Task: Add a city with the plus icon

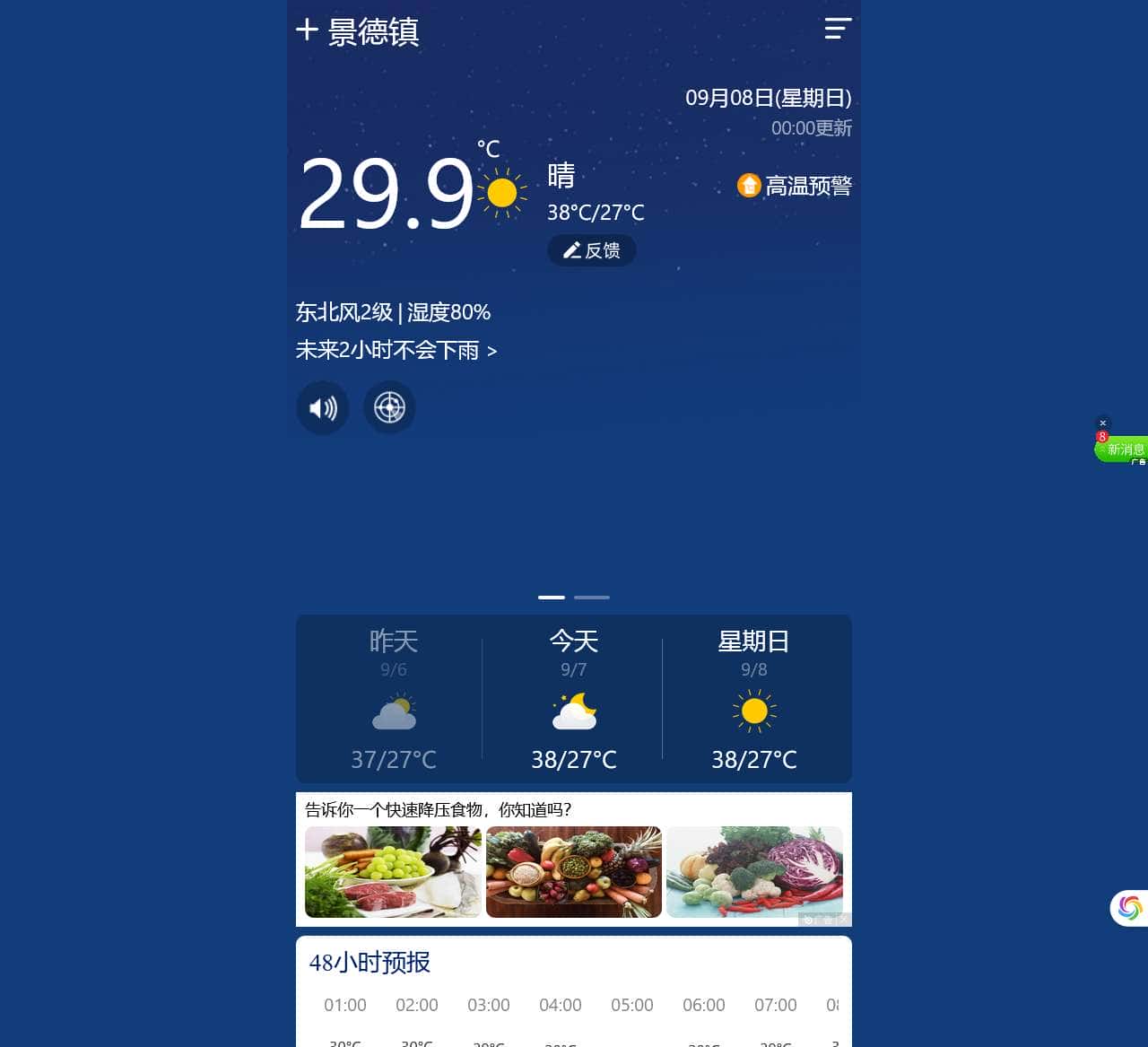Action: [307, 31]
